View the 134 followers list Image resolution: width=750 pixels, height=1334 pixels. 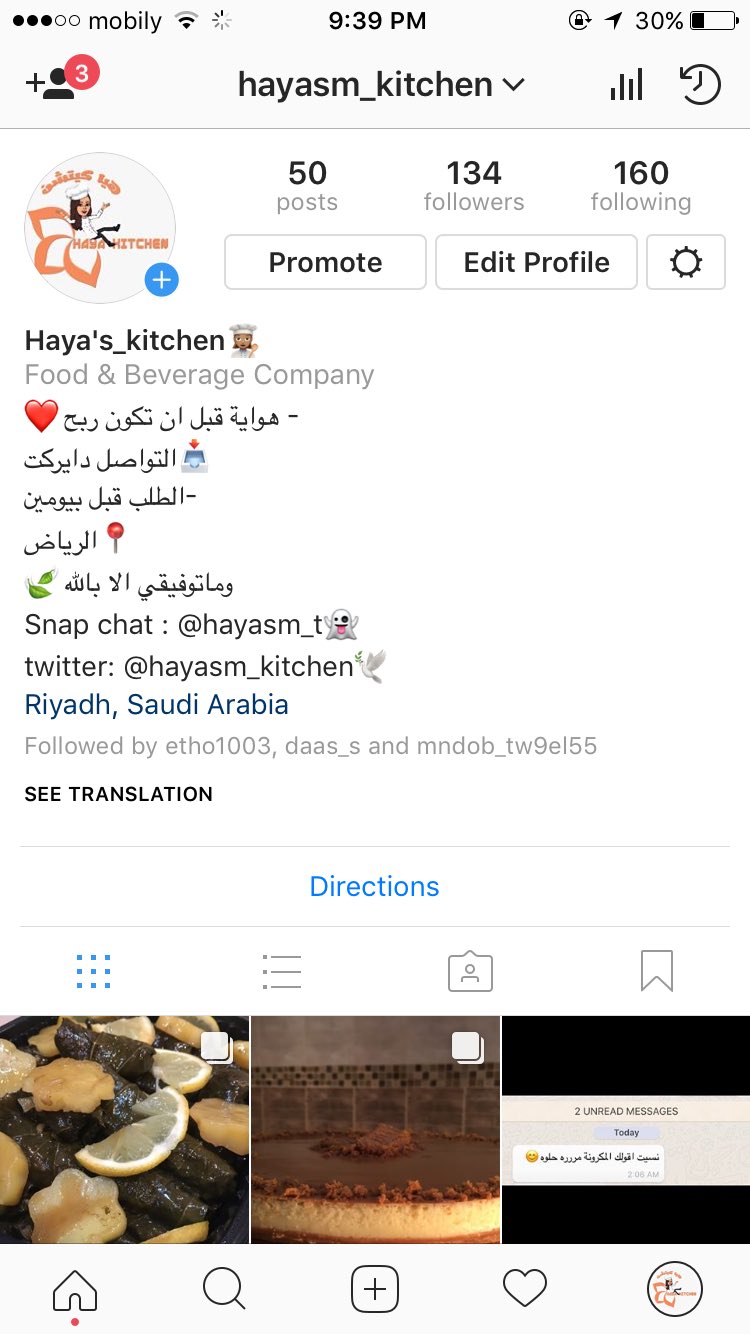click(473, 186)
